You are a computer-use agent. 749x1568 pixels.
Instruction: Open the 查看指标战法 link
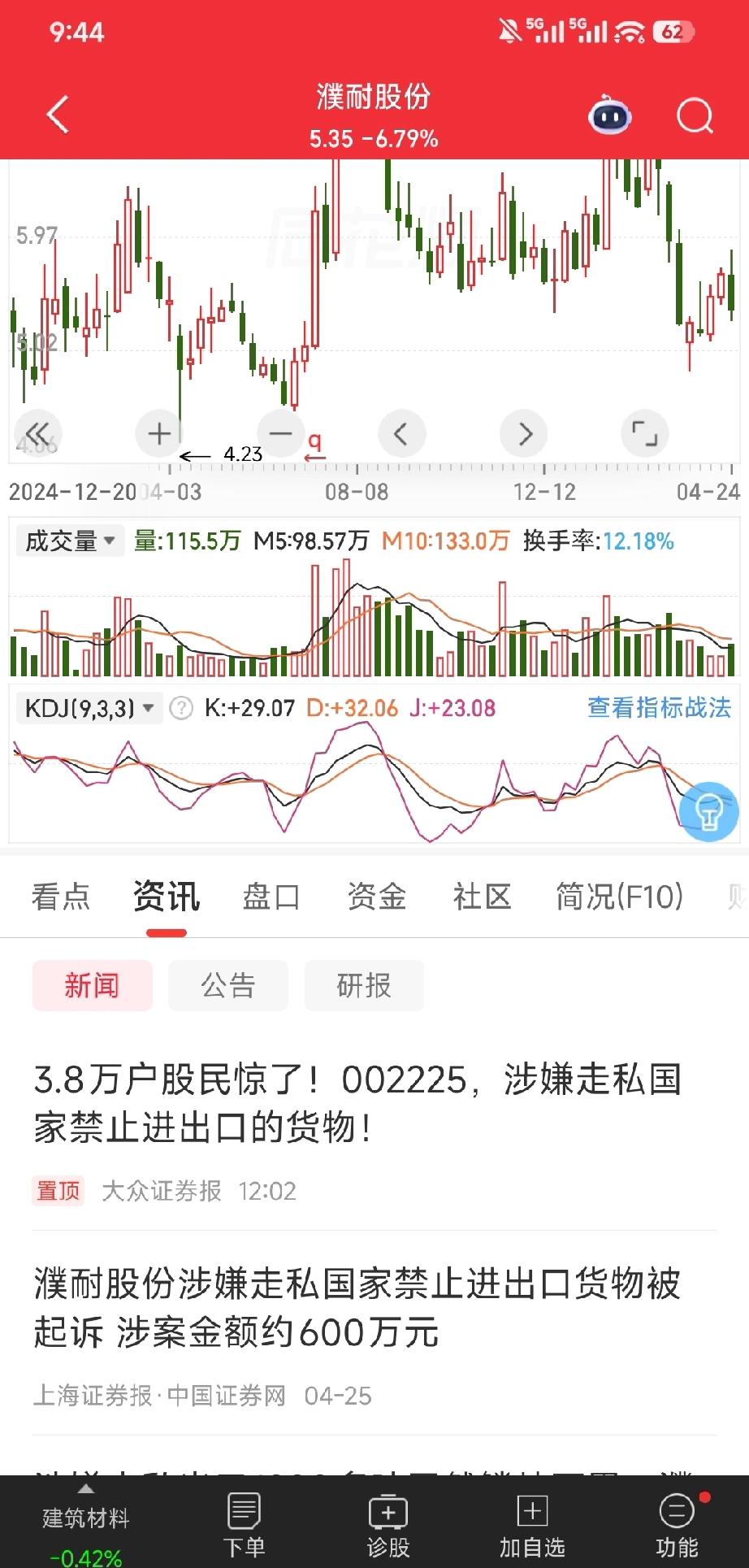click(x=658, y=707)
